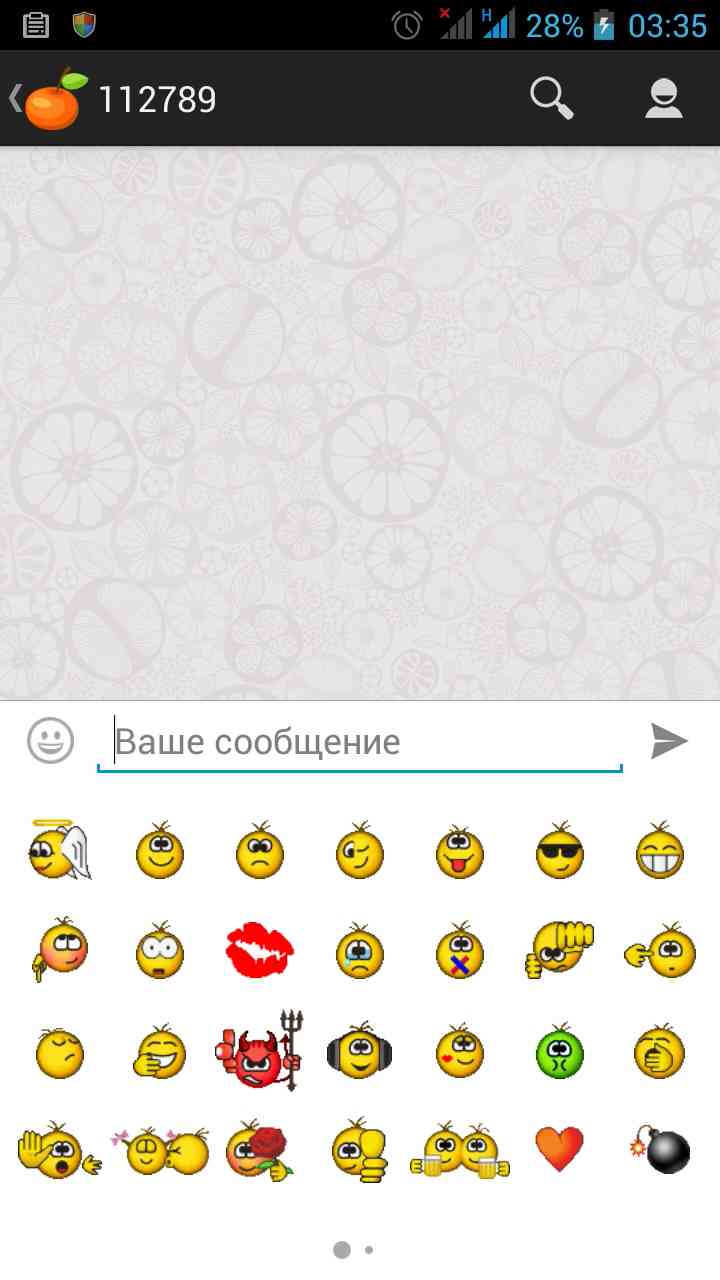720x1280 pixels.
Task: Toggle the emoji panel smiley button
Action: 50,741
